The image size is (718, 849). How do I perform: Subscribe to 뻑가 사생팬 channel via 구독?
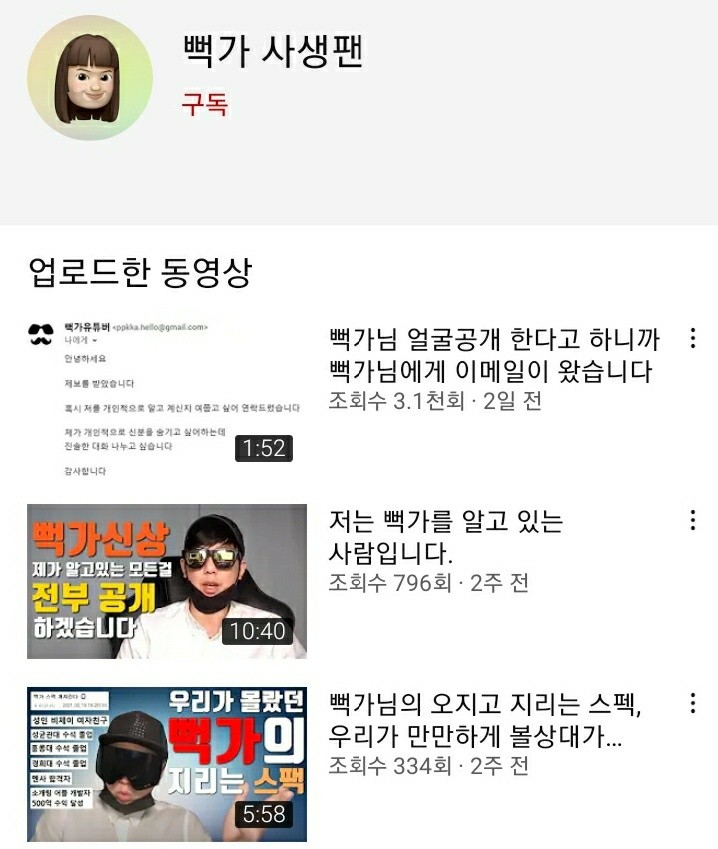click(x=205, y=103)
